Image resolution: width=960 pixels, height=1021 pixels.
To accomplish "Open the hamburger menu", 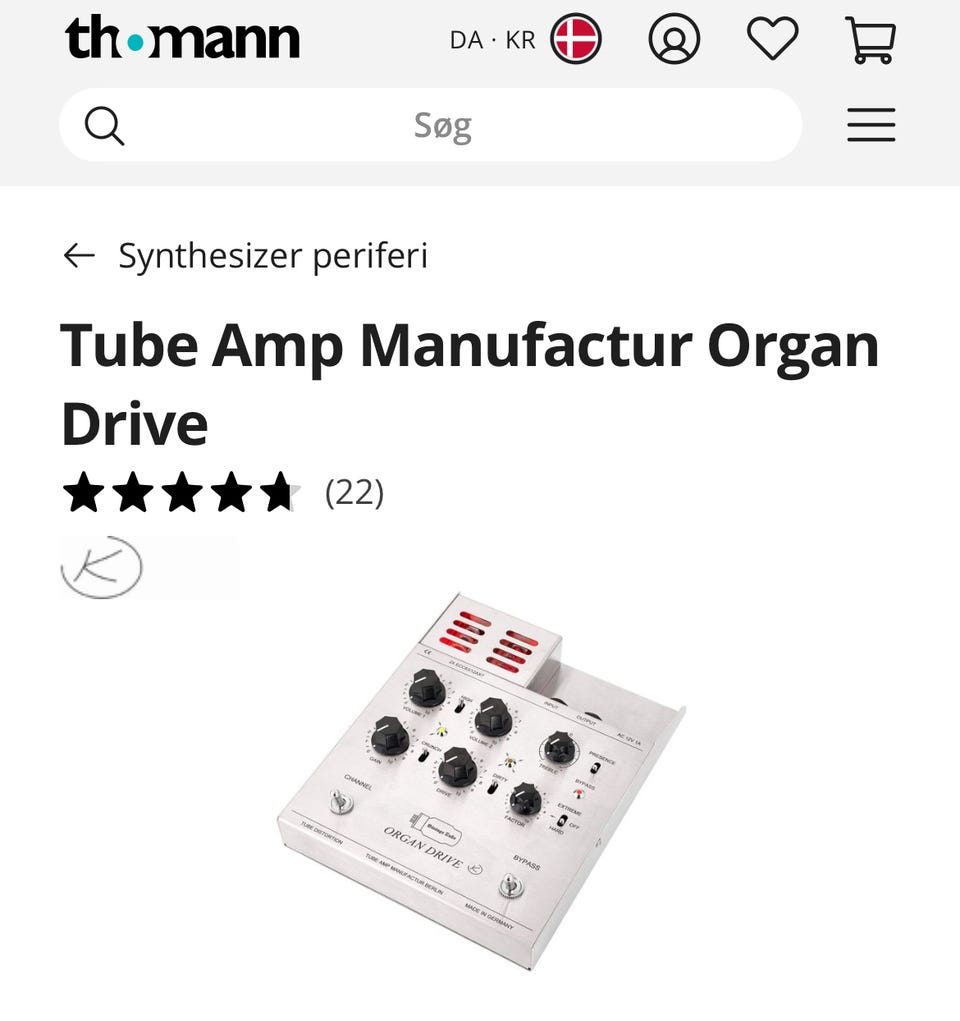I will (x=870, y=126).
